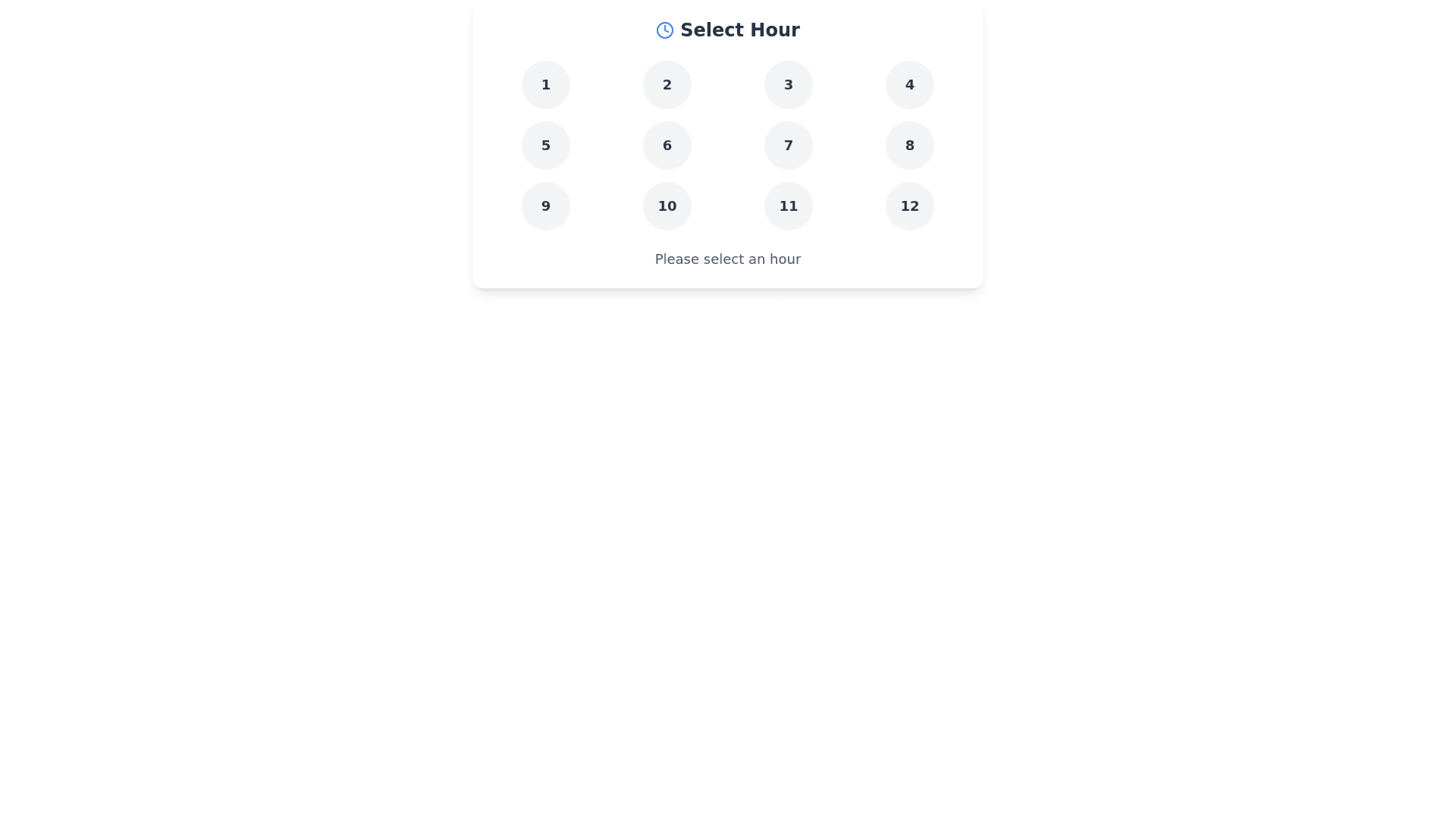The width and height of the screenshot is (1456, 819).
Task: Tap the hour 4 button
Action: click(909, 85)
